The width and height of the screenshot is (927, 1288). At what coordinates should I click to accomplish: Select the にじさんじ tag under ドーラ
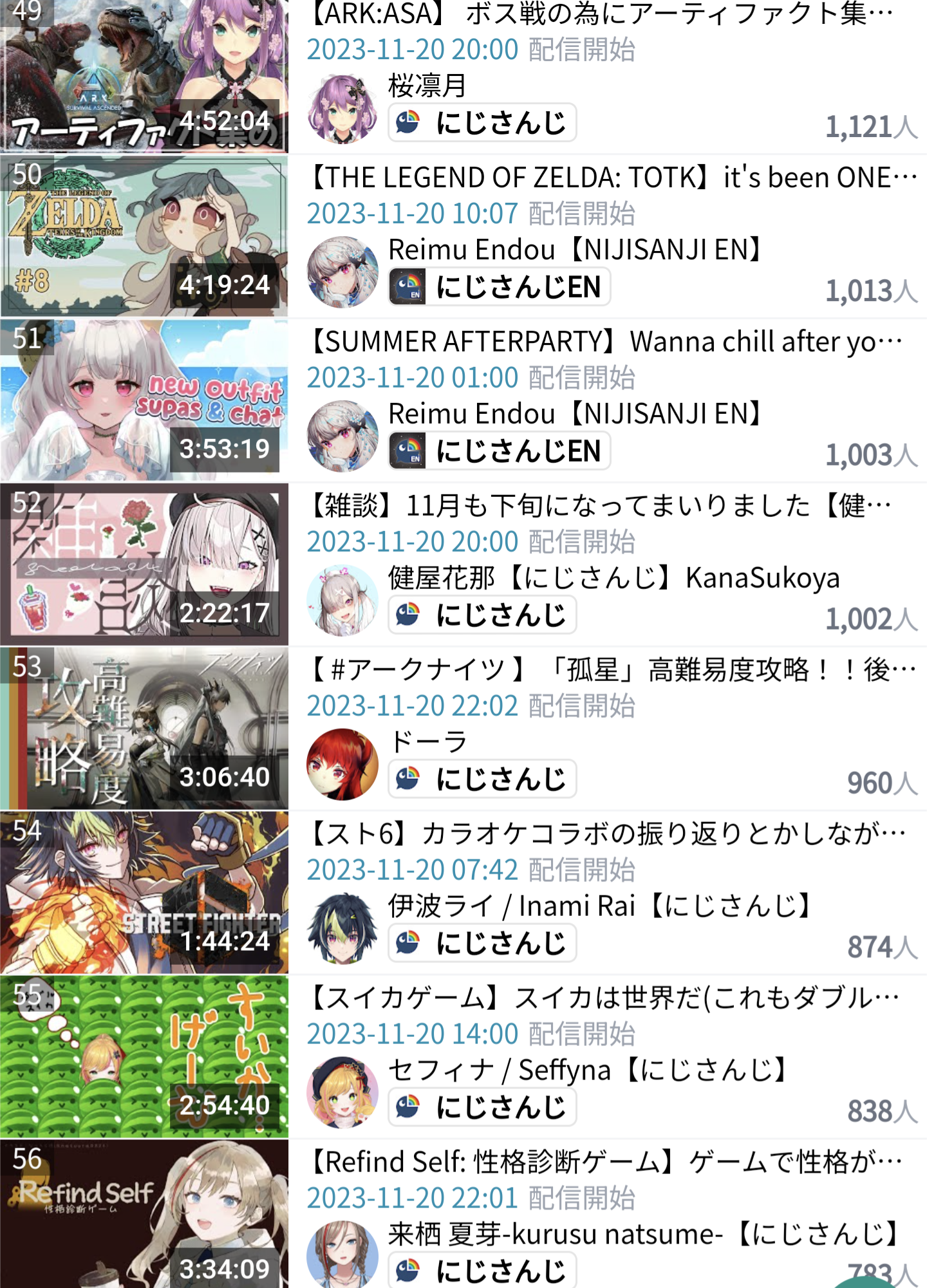click(x=482, y=779)
